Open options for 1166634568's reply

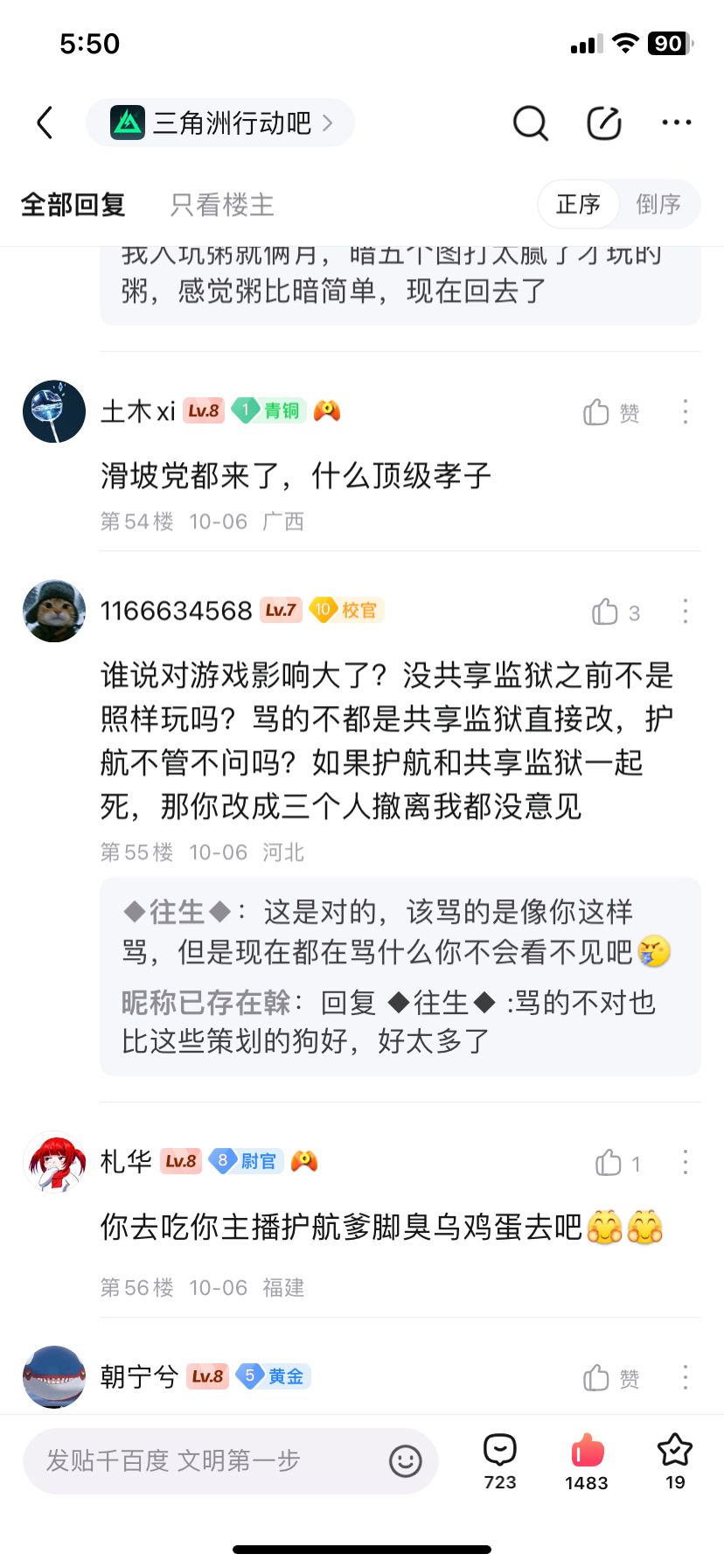coord(686,612)
